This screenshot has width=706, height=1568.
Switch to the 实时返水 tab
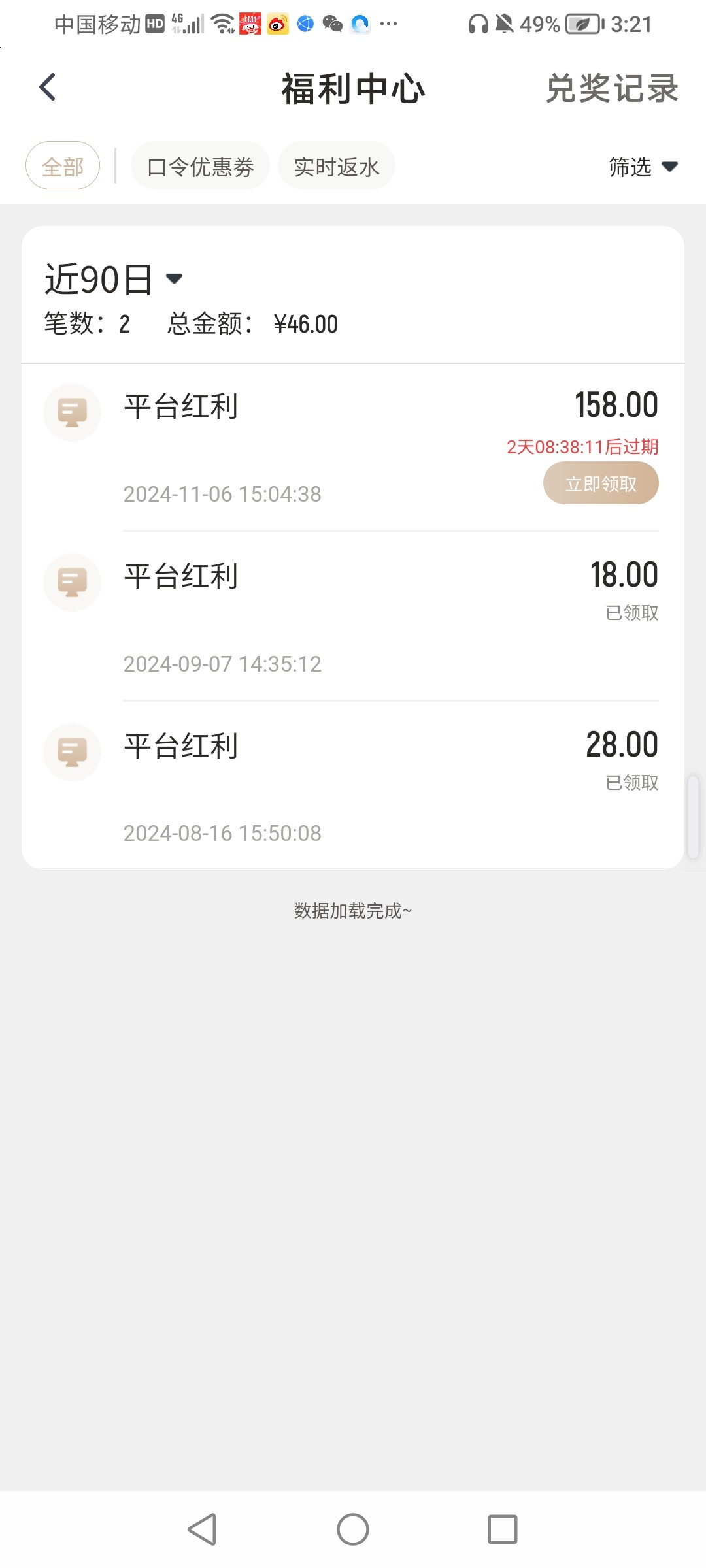336,167
